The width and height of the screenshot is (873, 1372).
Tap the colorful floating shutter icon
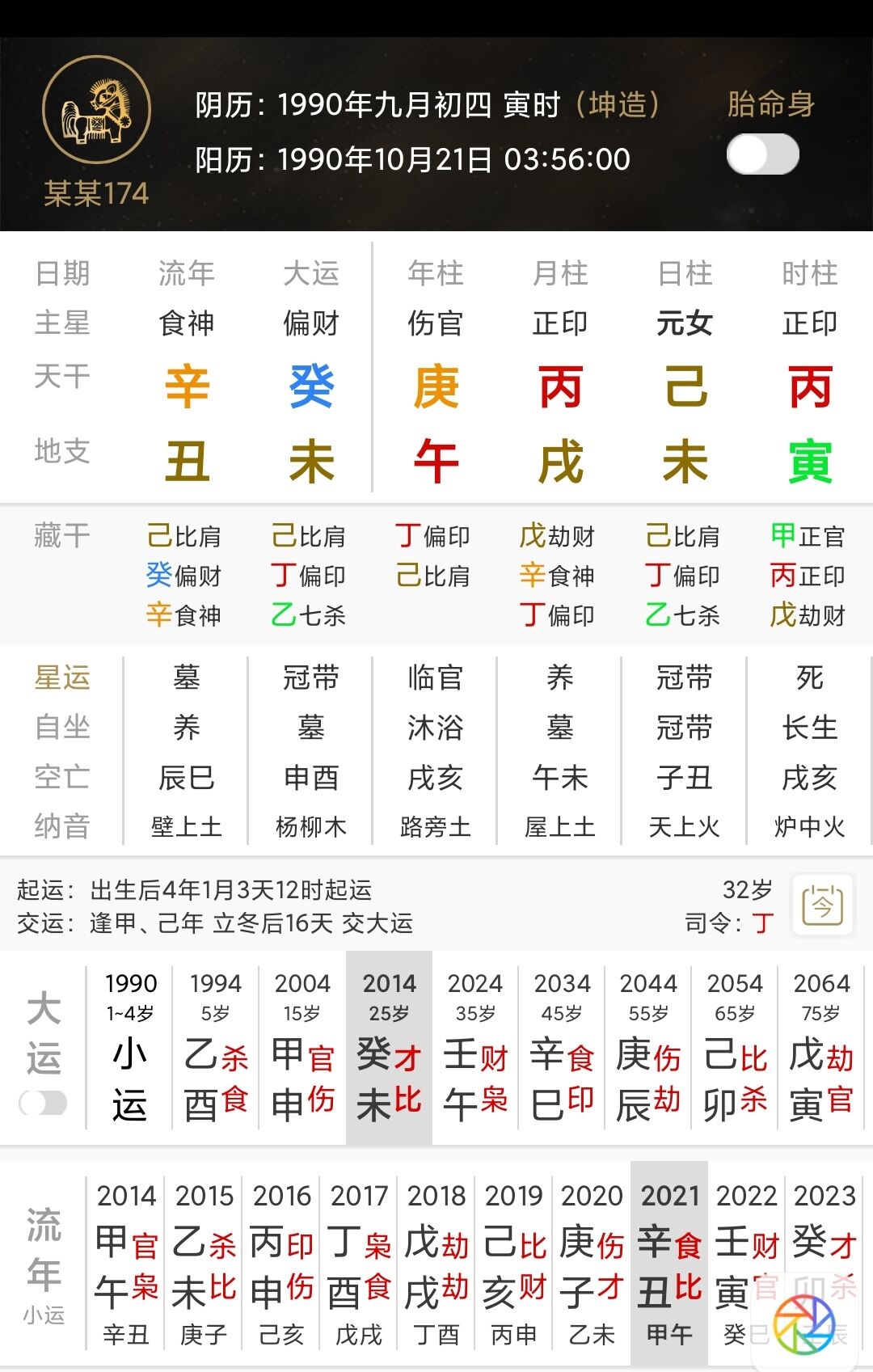coord(803,1326)
